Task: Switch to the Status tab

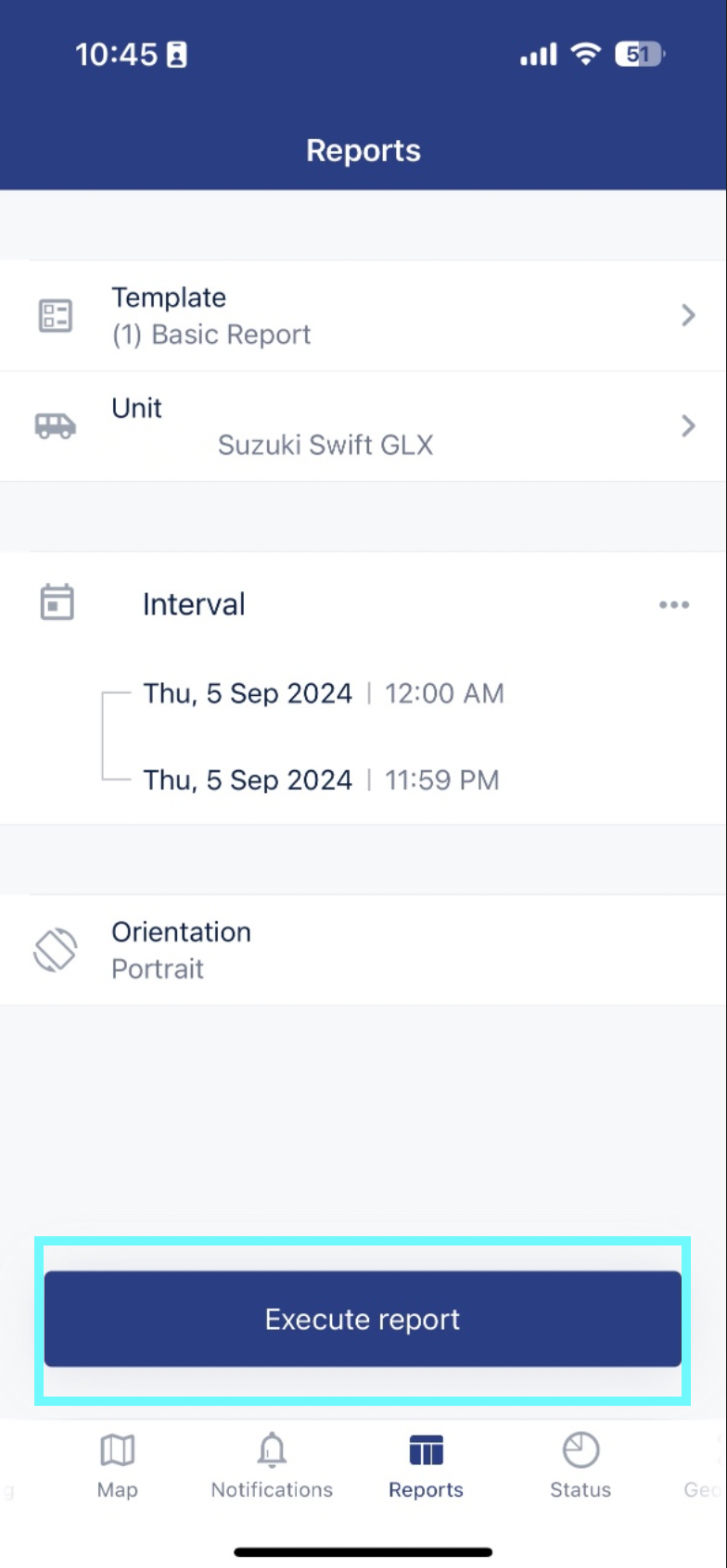Action: [x=580, y=1464]
